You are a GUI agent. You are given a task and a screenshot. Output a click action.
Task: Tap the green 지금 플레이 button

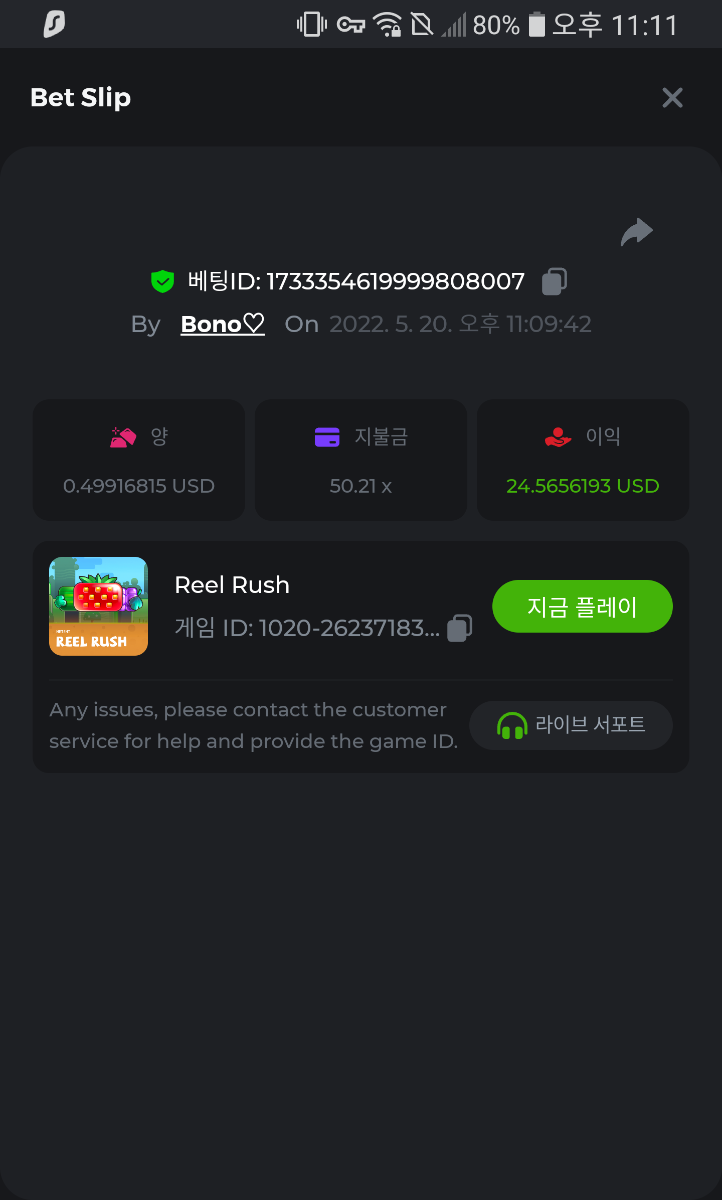coord(582,607)
